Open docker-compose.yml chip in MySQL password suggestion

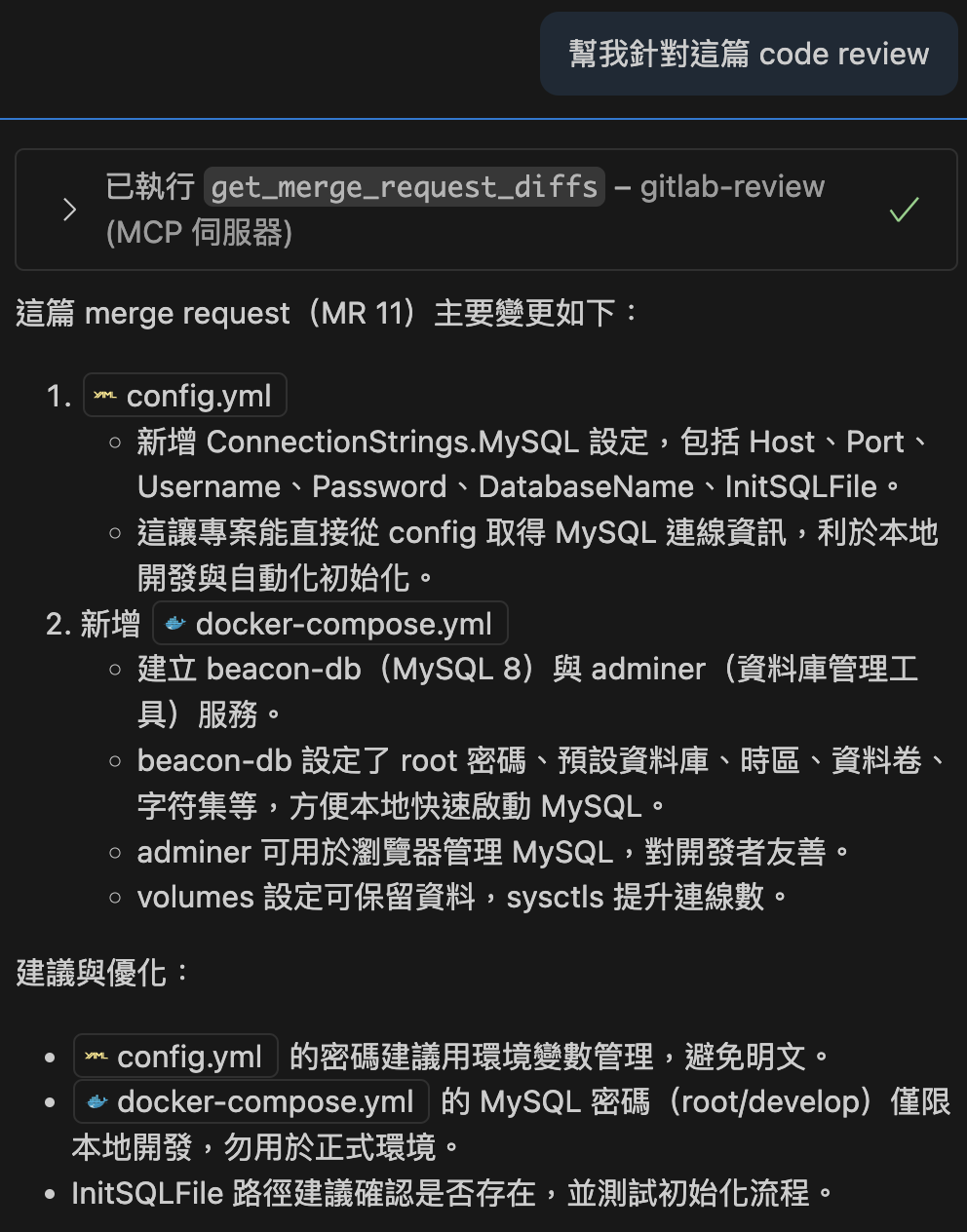[x=251, y=1102]
